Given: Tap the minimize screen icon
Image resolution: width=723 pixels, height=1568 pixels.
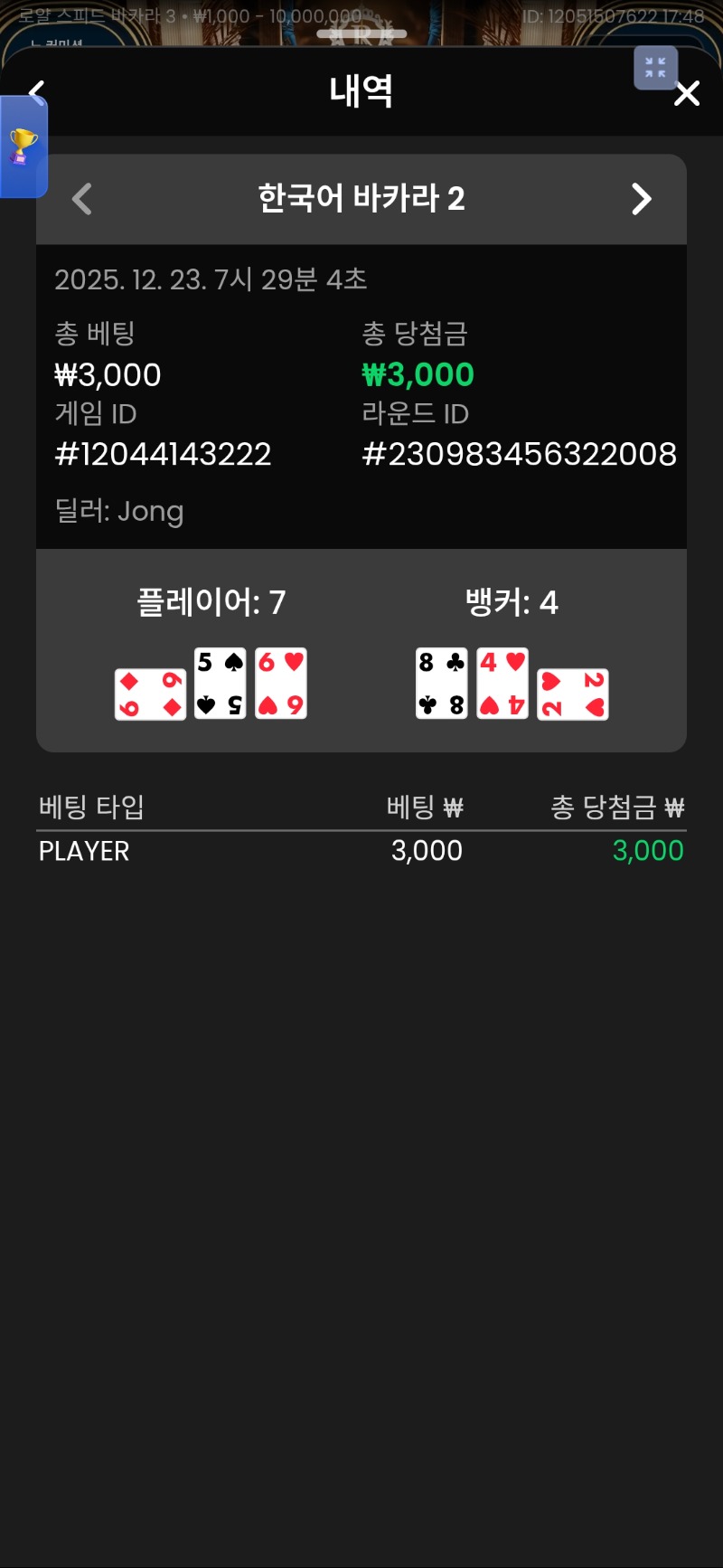Looking at the screenshot, I should click(x=655, y=68).
